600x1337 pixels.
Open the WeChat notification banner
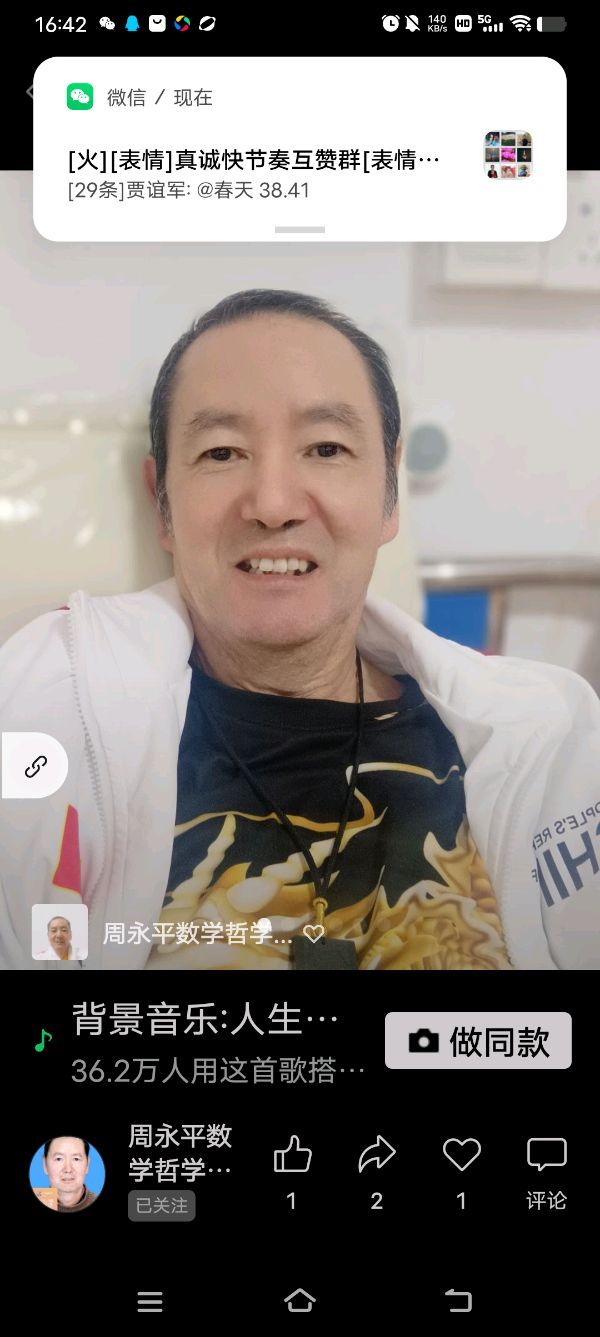(x=299, y=148)
